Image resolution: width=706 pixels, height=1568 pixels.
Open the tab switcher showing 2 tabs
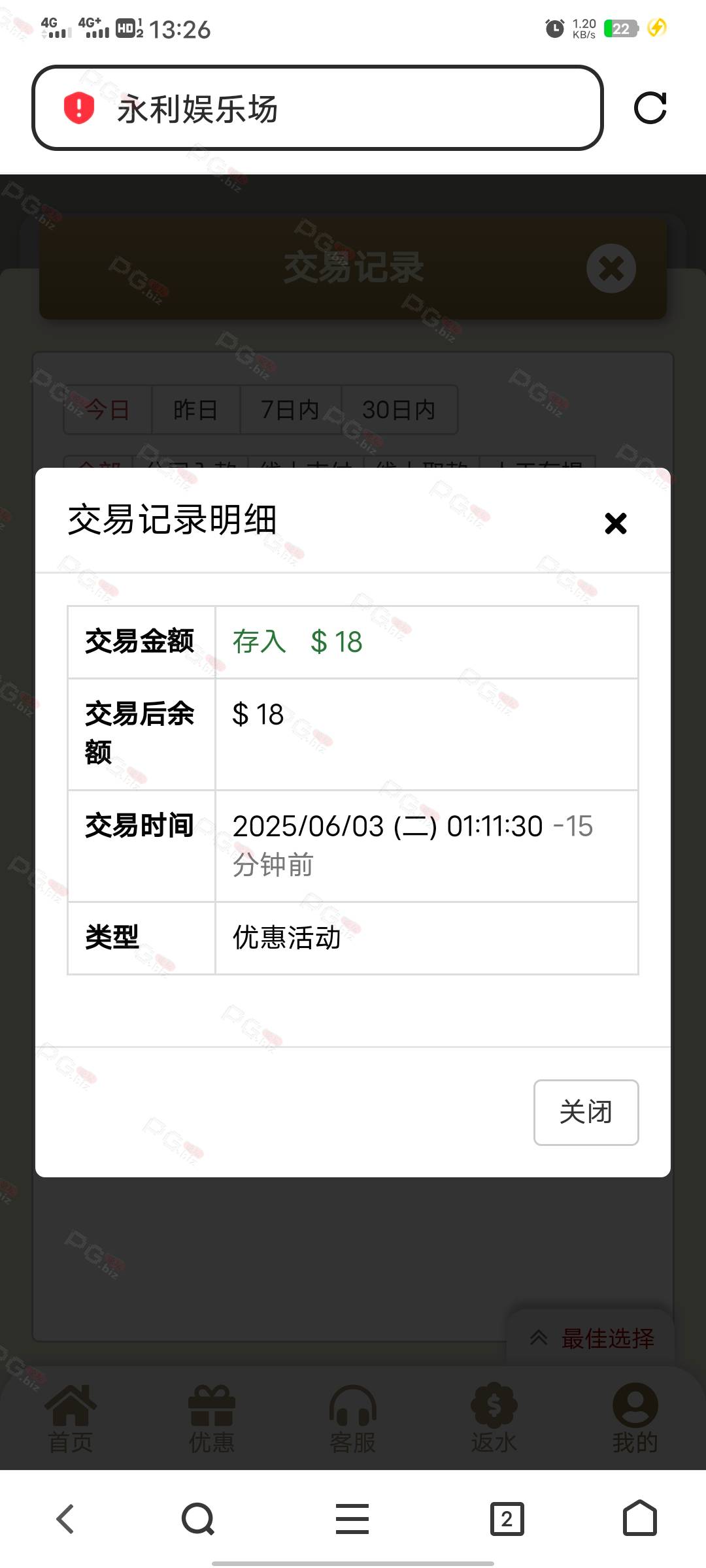pos(507,1518)
